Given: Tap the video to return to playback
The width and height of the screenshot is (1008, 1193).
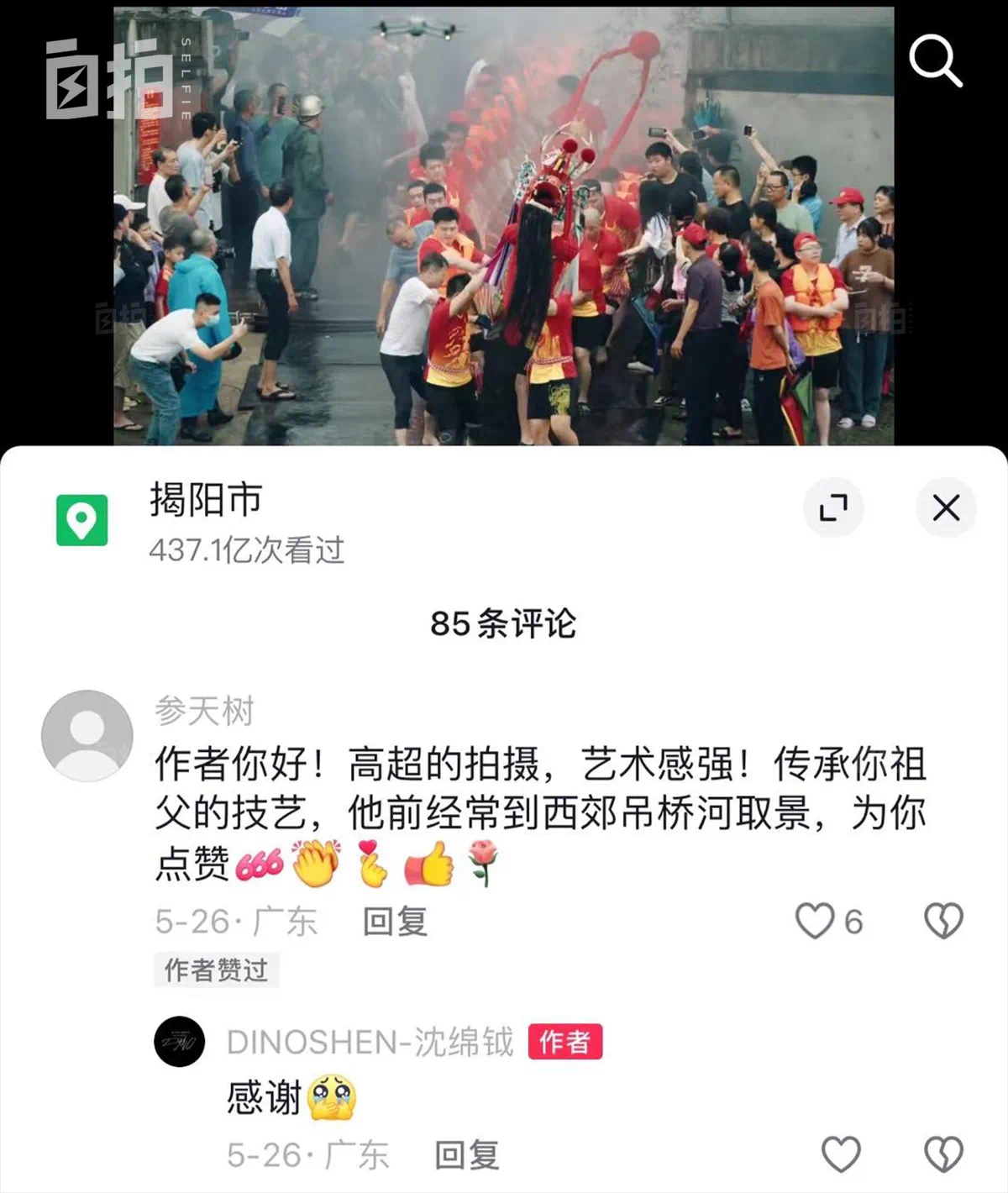Looking at the screenshot, I should [504, 227].
